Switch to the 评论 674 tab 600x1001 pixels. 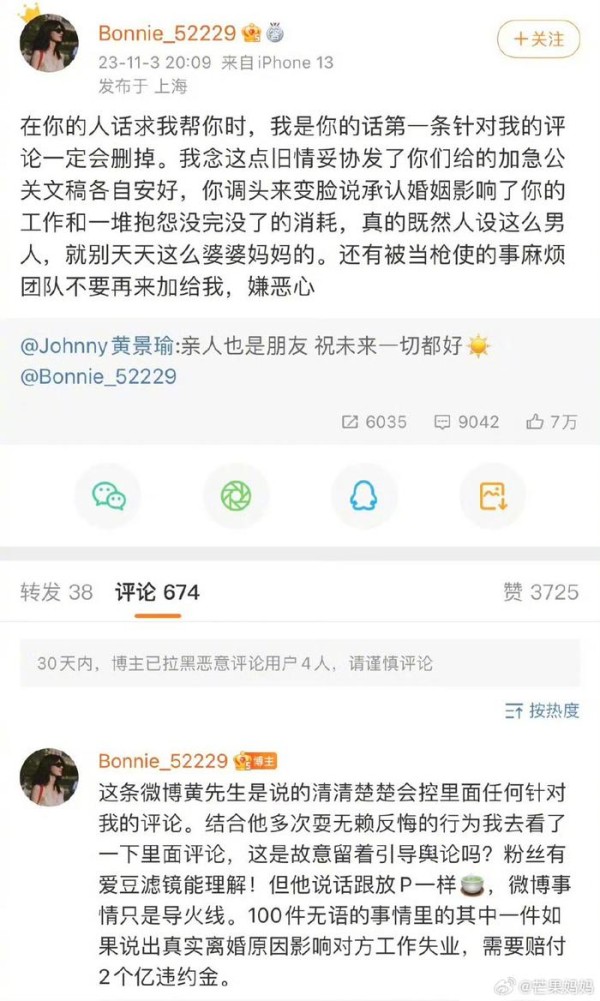pos(157,592)
